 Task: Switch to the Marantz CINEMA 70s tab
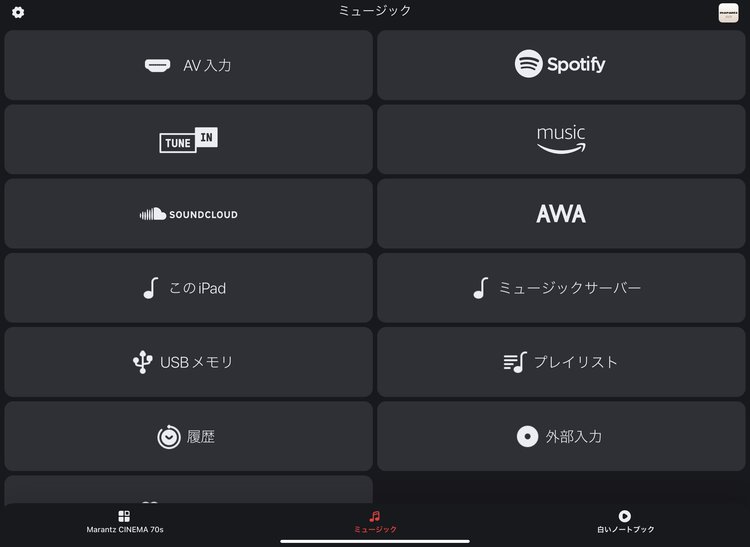pyautogui.click(x=125, y=521)
